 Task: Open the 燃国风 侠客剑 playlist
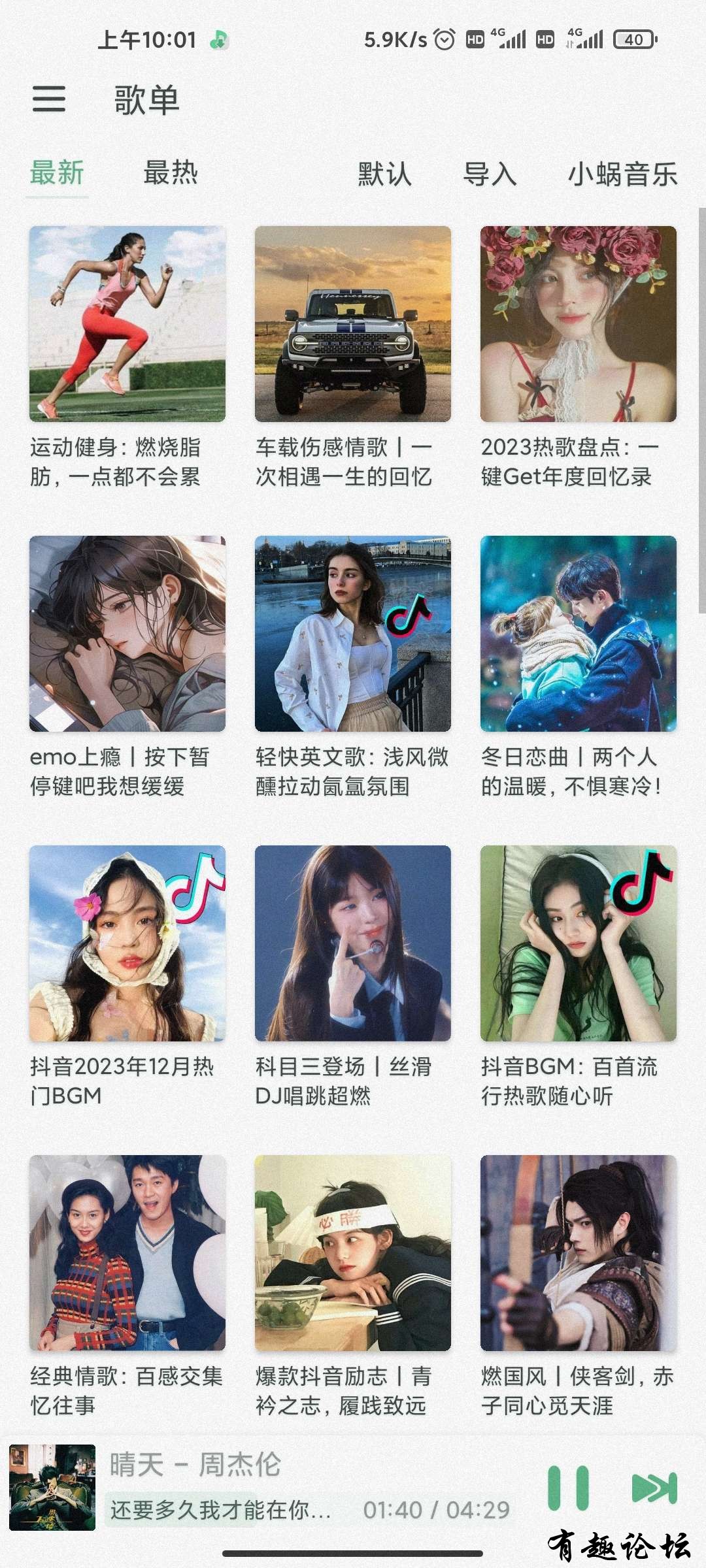(x=579, y=1253)
